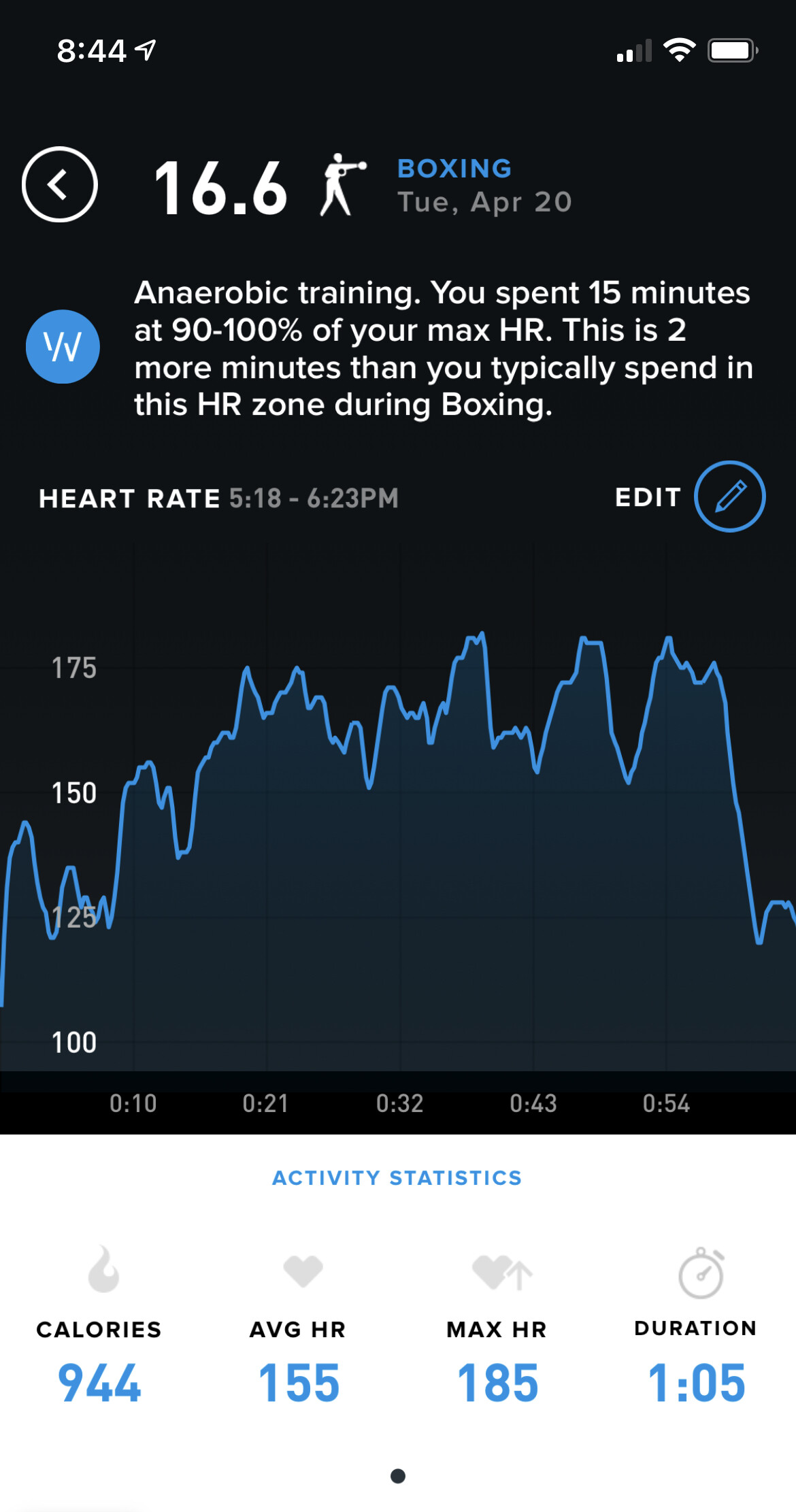Go back using the circled arrow

60,184
